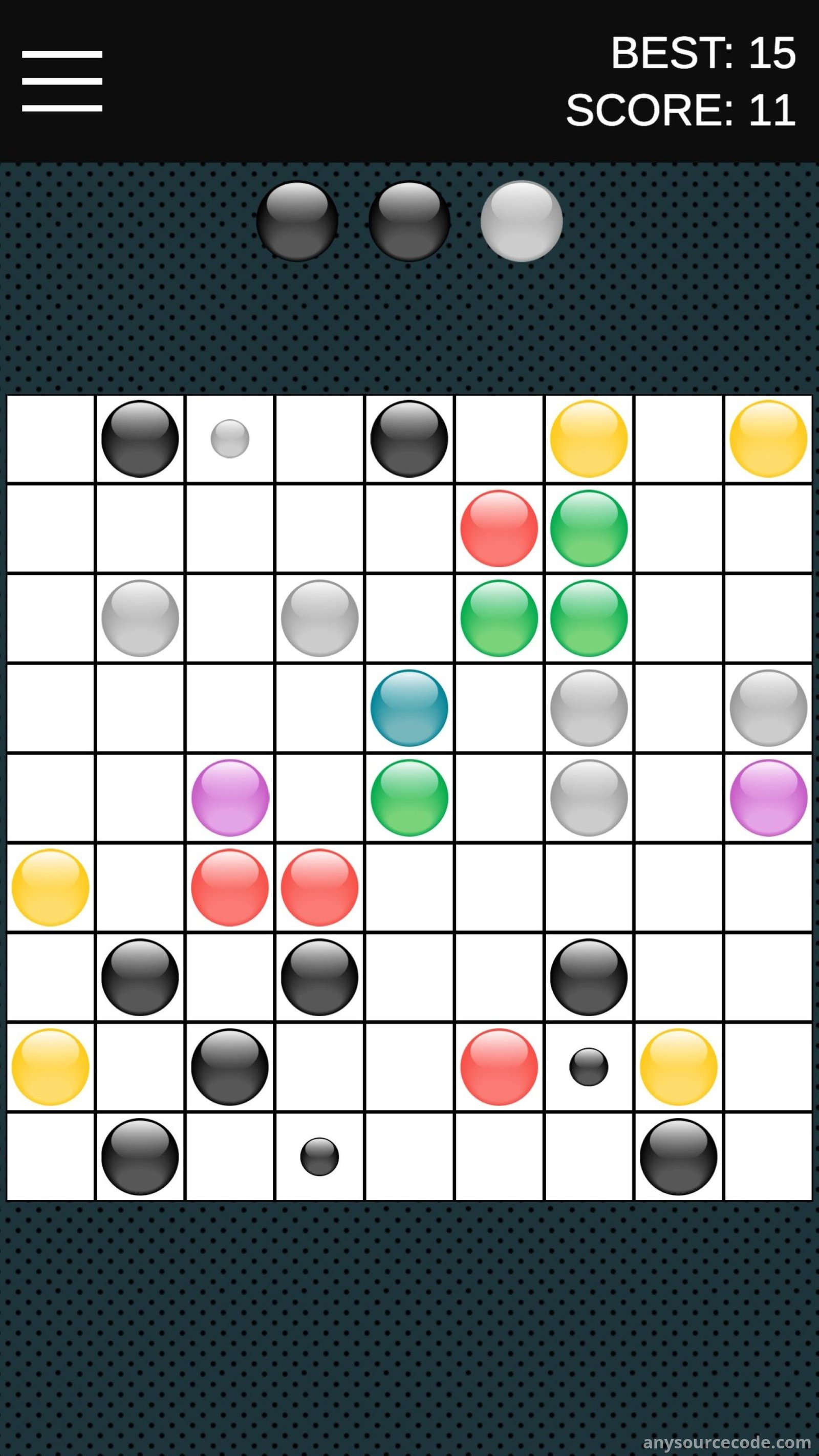819x1456 pixels.
Task: Open the hamburger menu
Action: pyautogui.click(x=62, y=81)
